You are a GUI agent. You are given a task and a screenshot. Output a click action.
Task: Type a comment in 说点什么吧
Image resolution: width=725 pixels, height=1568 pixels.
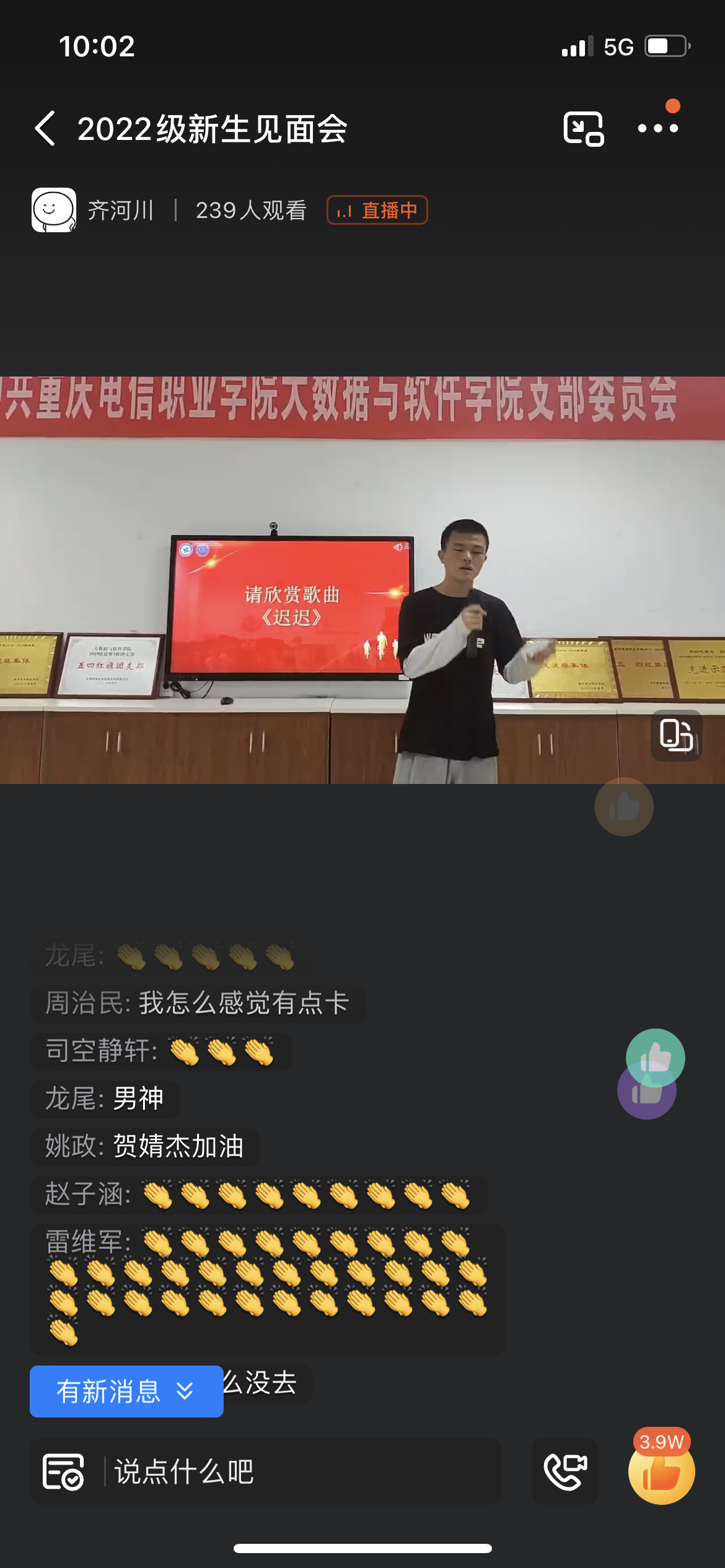coord(297,1471)
